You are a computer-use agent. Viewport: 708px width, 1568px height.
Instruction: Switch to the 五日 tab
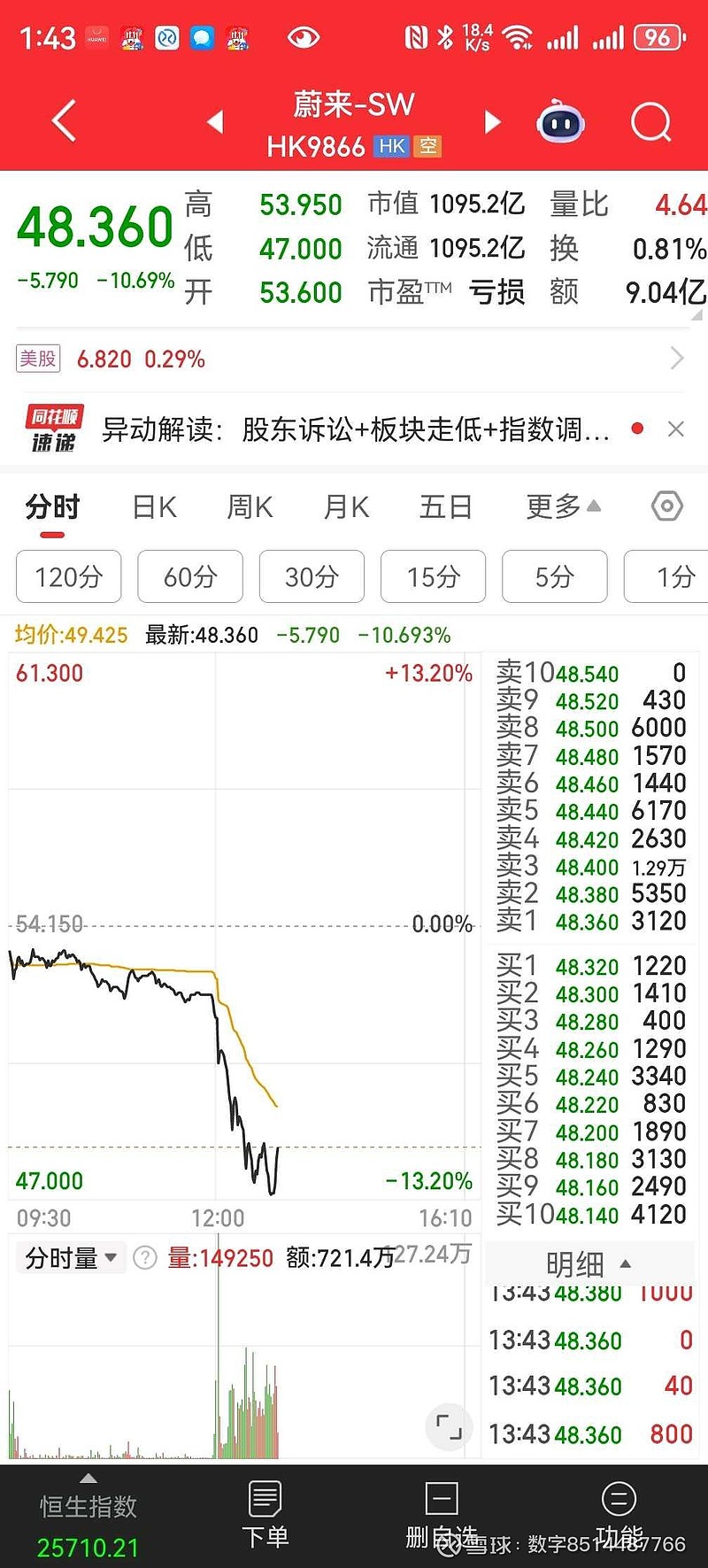click(444, 506)
